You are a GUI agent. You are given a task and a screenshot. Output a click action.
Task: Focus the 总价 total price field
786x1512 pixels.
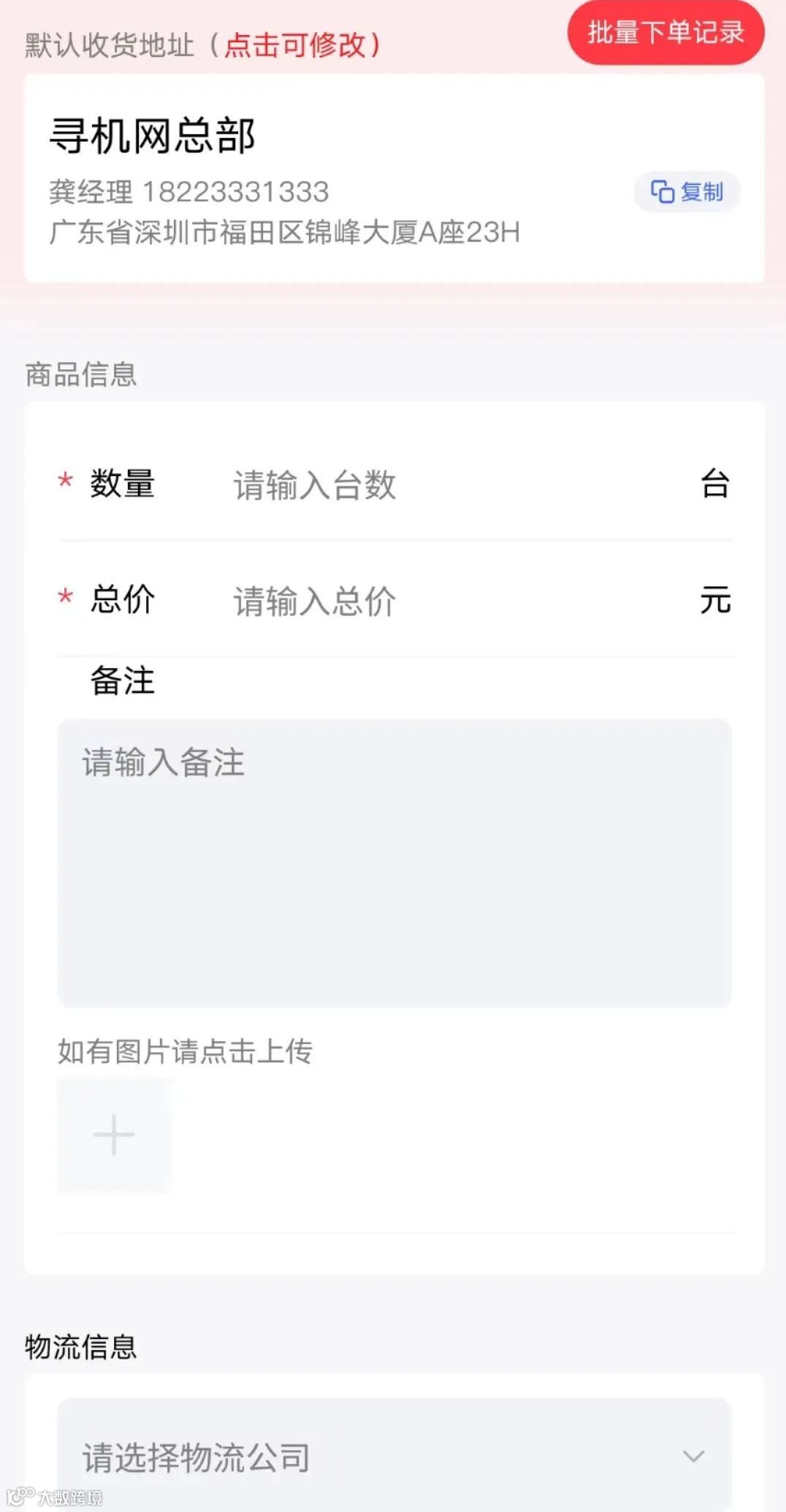tap(453, 601)
